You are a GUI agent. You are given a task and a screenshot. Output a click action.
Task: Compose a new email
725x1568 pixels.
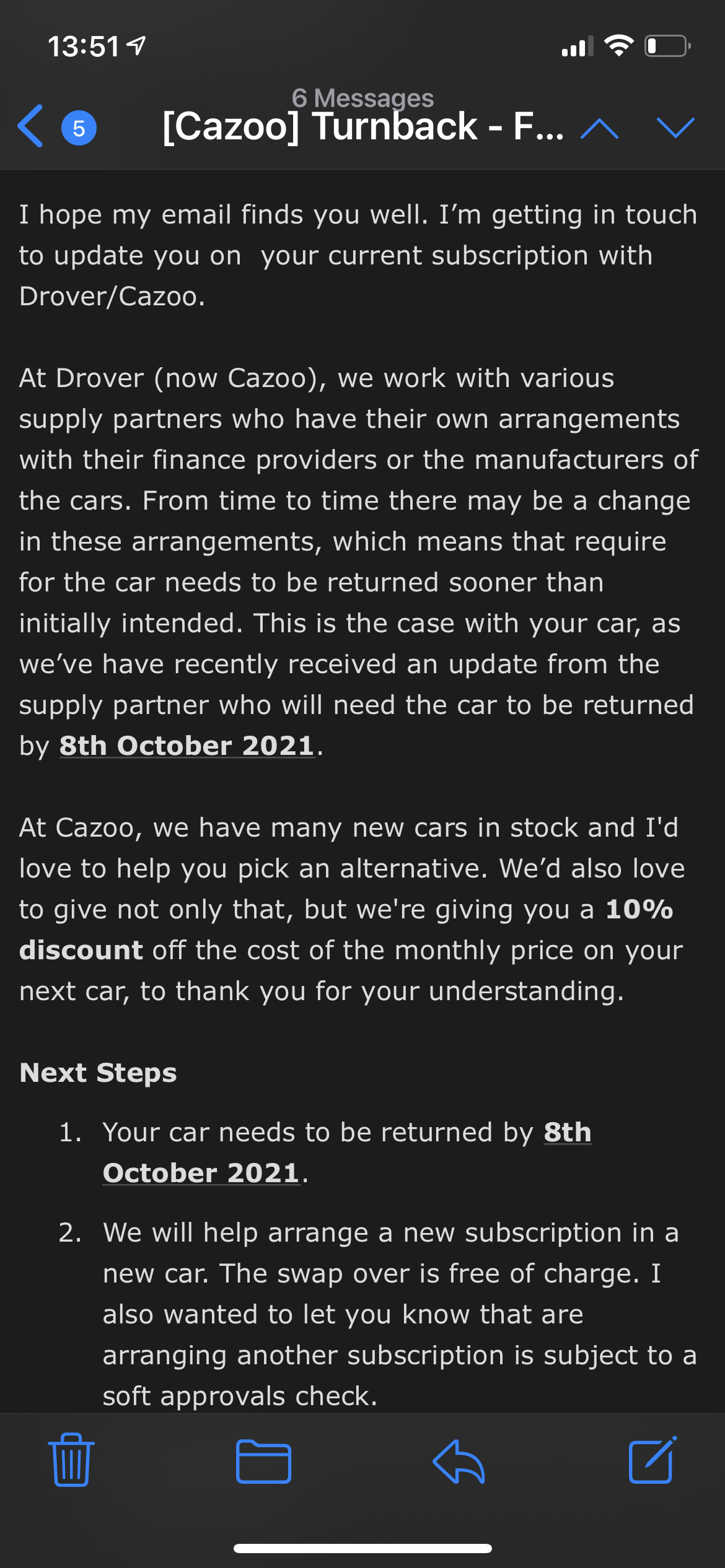[x=652, y=1460]
